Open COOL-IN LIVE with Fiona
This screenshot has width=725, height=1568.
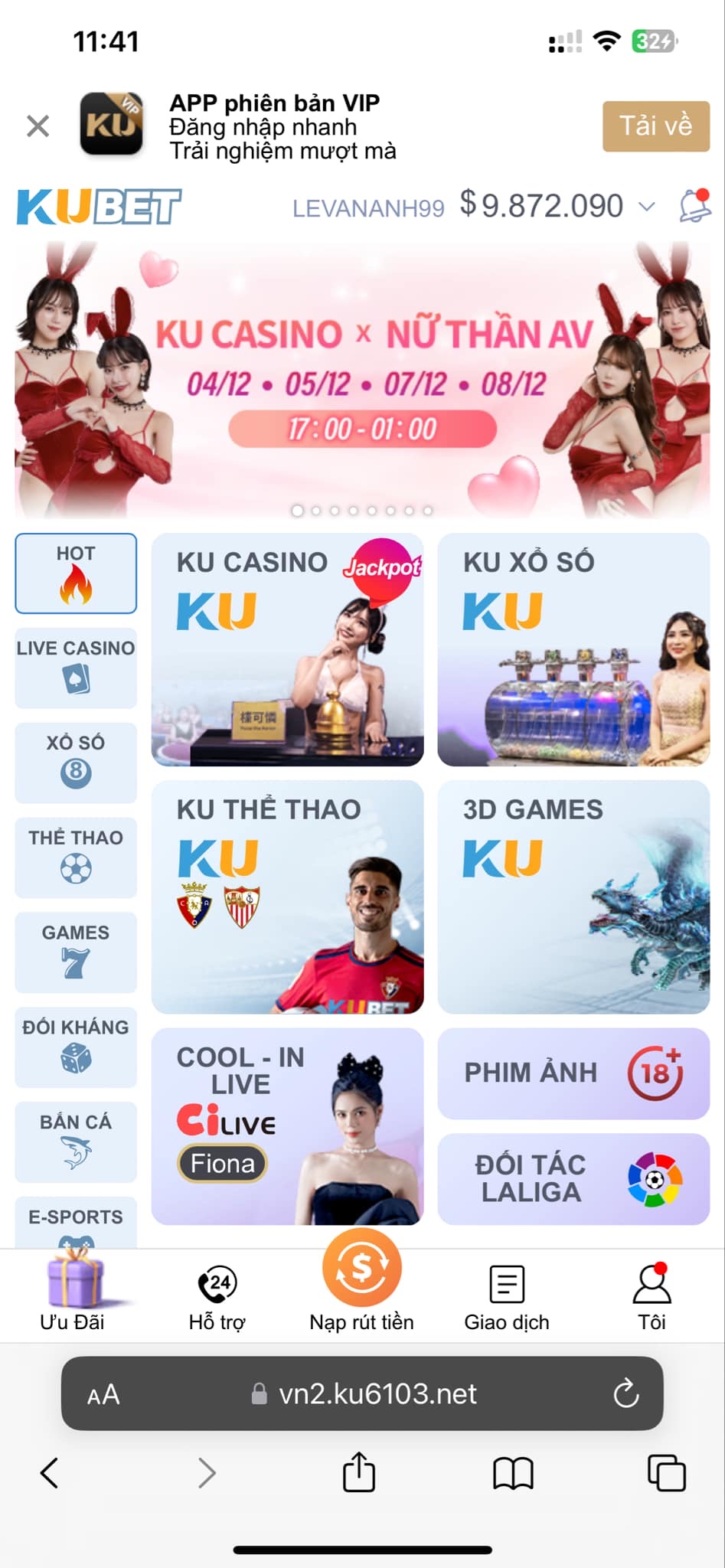point(287,1126)
